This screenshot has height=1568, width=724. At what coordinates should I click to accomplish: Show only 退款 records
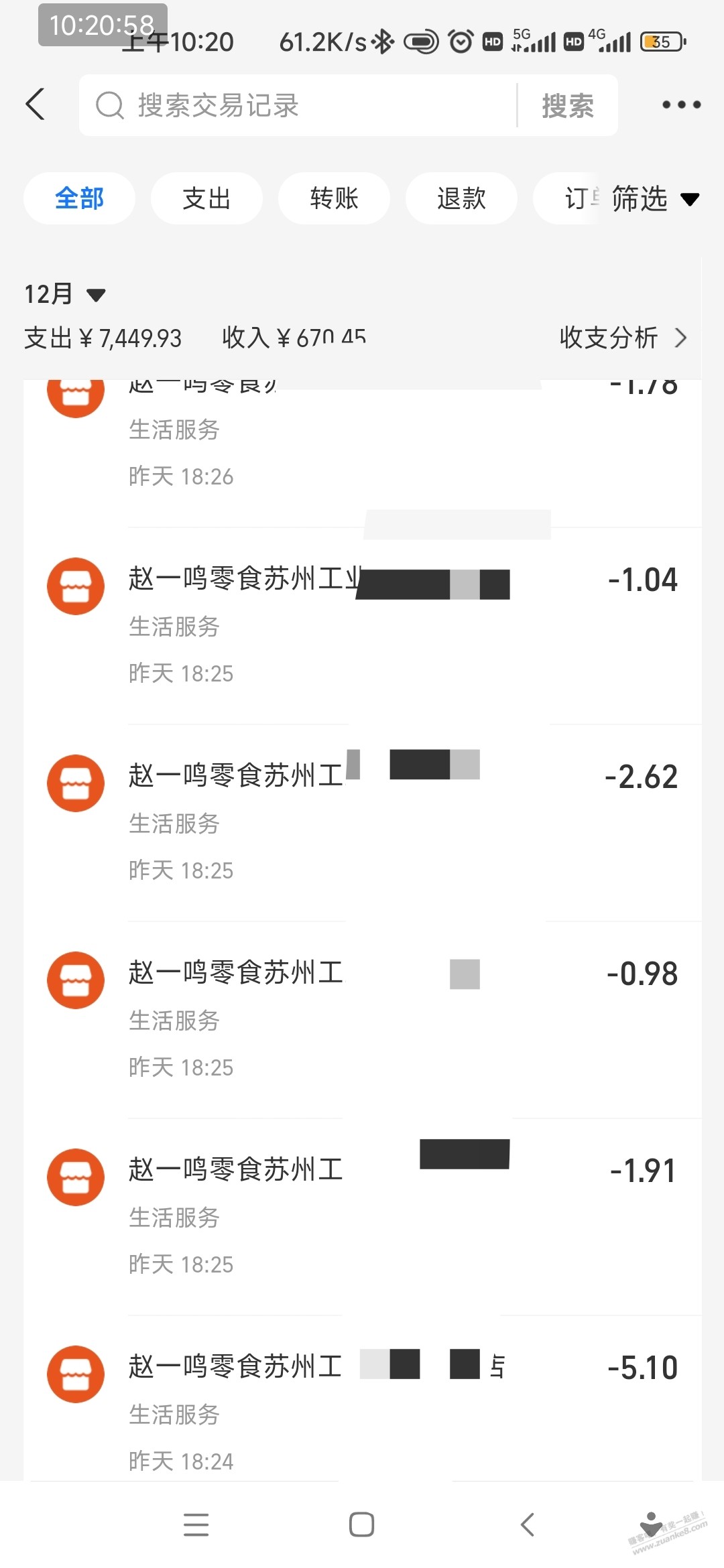tap(461, 198)
